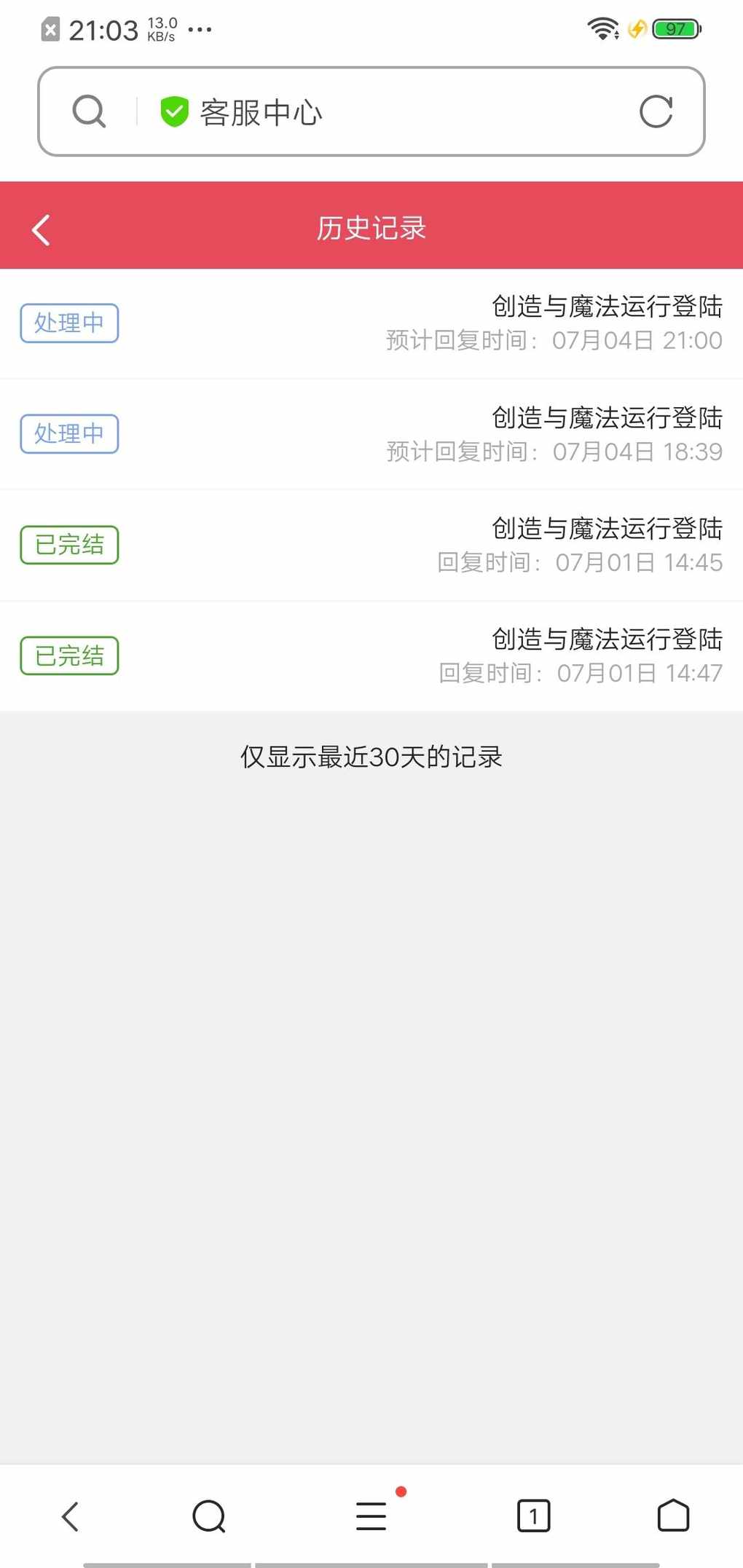Tap the browser back arrow in bottom bar
This screenshot has width=743, height=1568.
pos(70,1516)
